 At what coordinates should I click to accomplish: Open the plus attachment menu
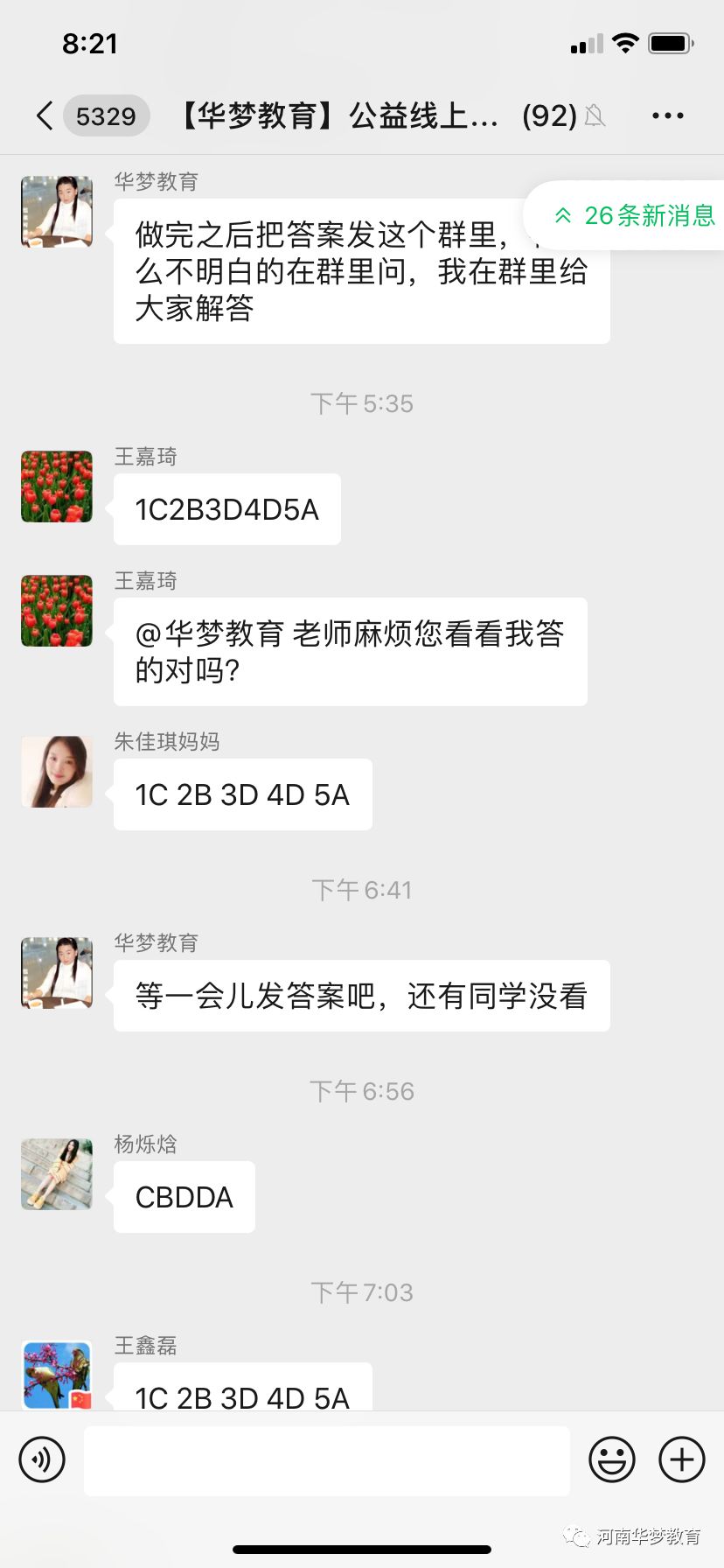[682, 1459]
